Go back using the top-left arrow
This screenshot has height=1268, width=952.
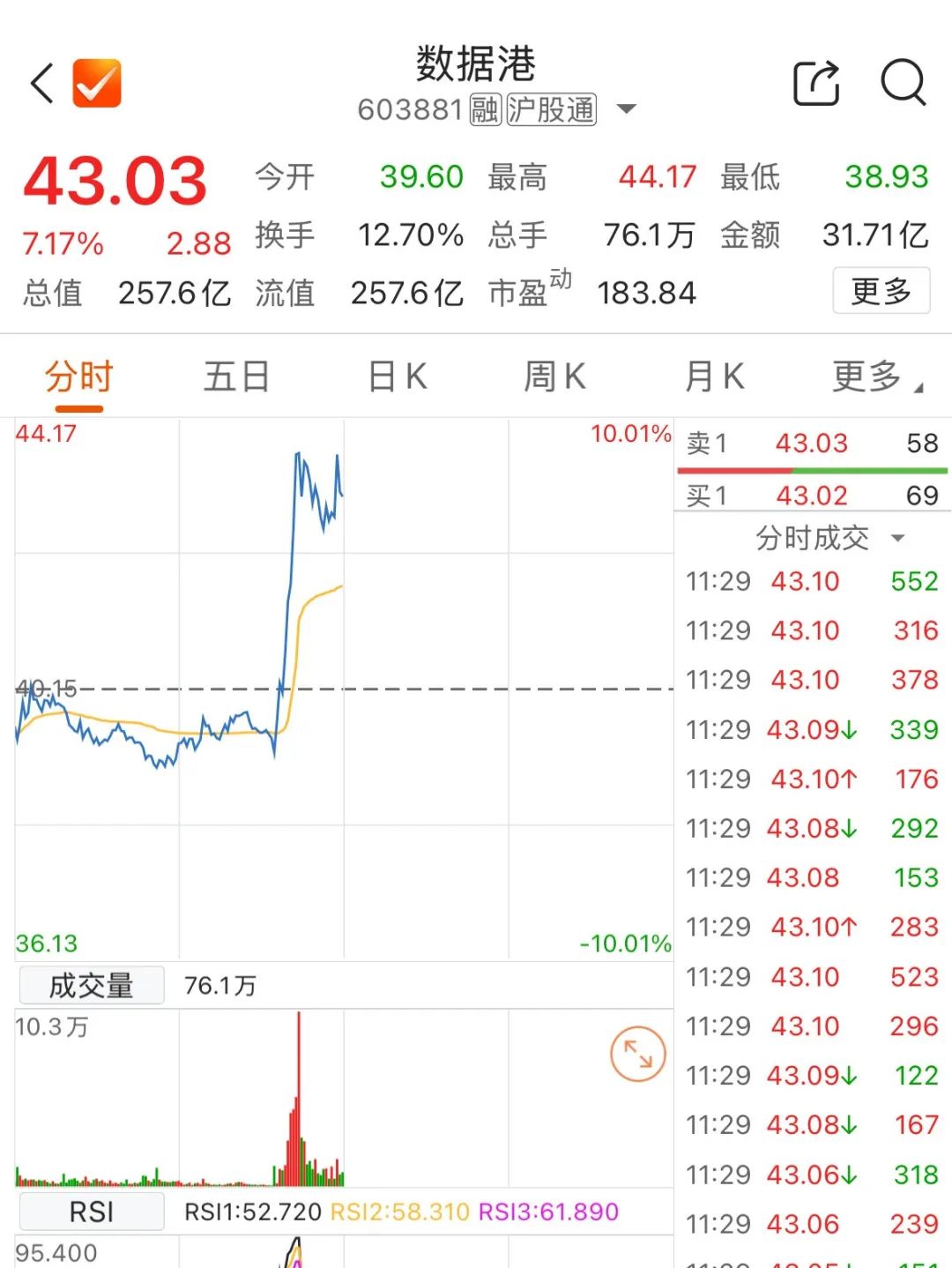tap(42, 84)
